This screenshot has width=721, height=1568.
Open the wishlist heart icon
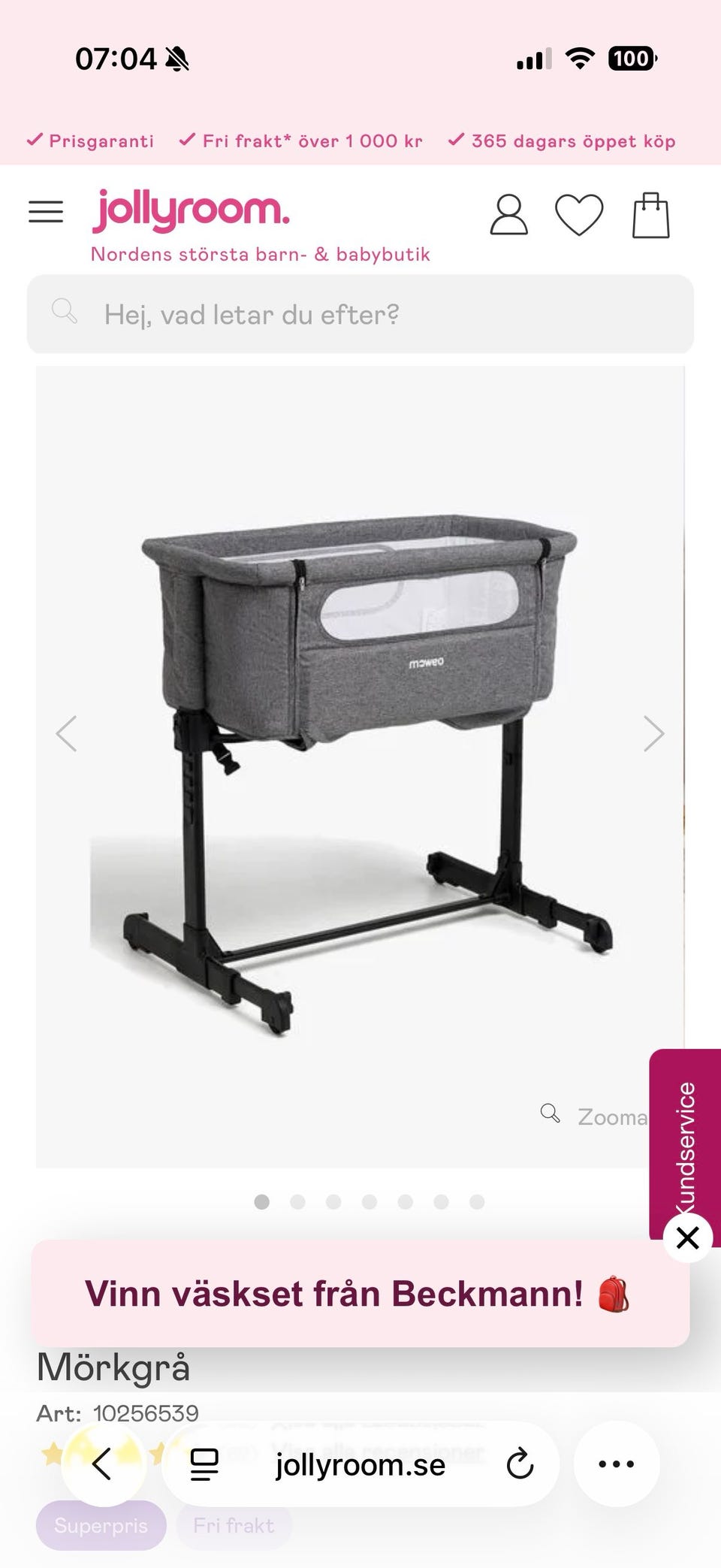[x=579, y=215]
